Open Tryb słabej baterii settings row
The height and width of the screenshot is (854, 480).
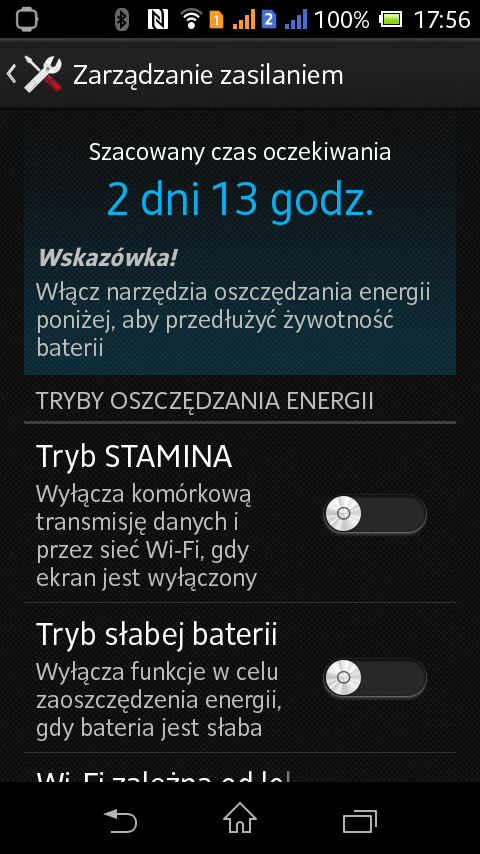240,678
